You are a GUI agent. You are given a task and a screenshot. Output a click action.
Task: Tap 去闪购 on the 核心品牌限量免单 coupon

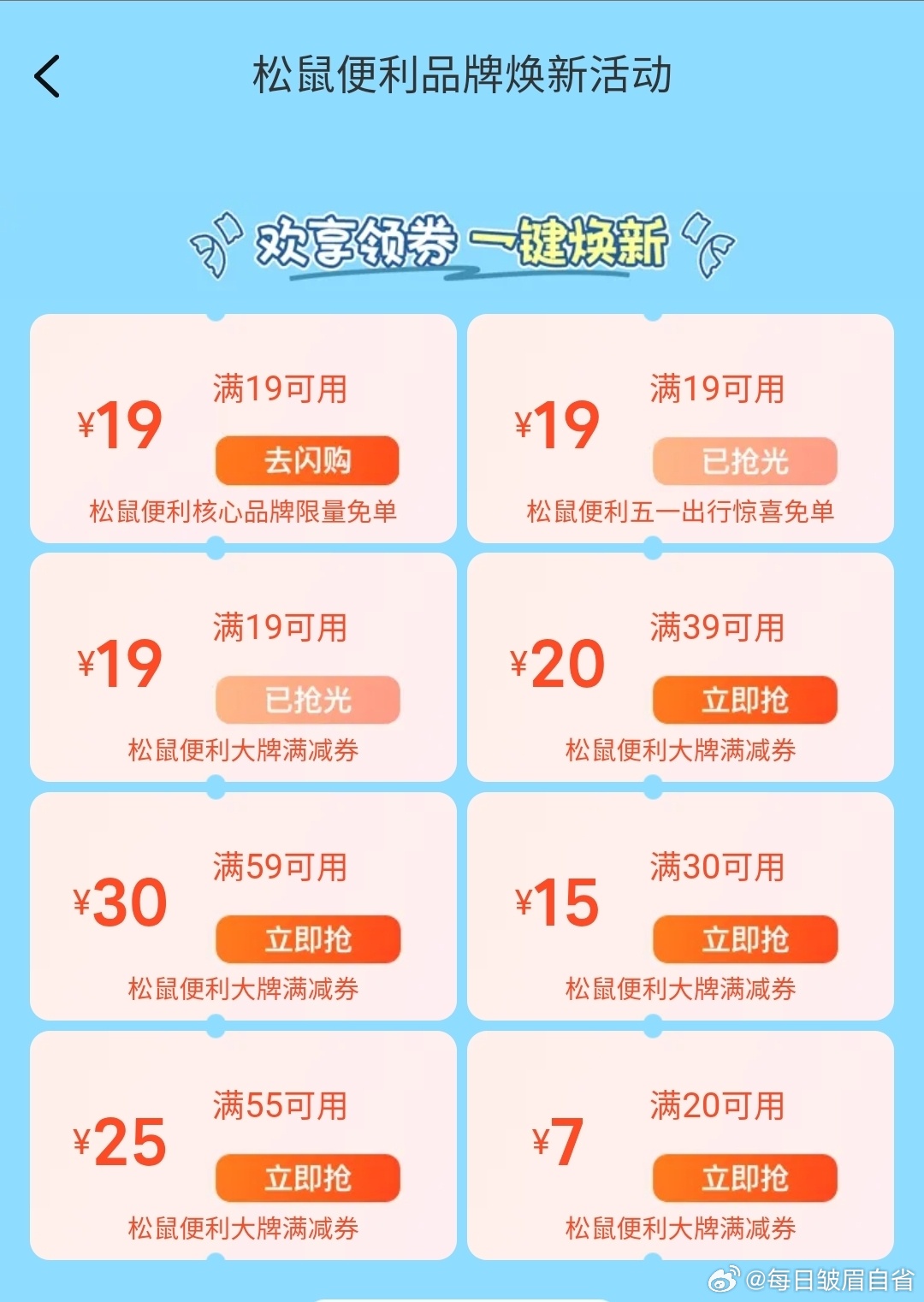coord(307,460)
